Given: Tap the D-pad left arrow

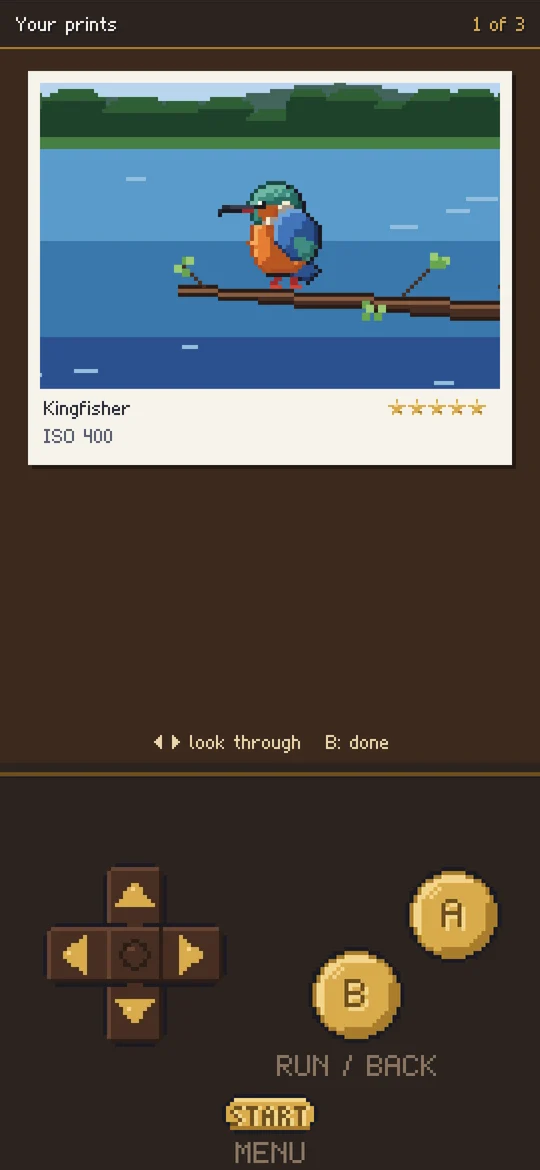Looking at the screenshot, I should tap(78, 954).
